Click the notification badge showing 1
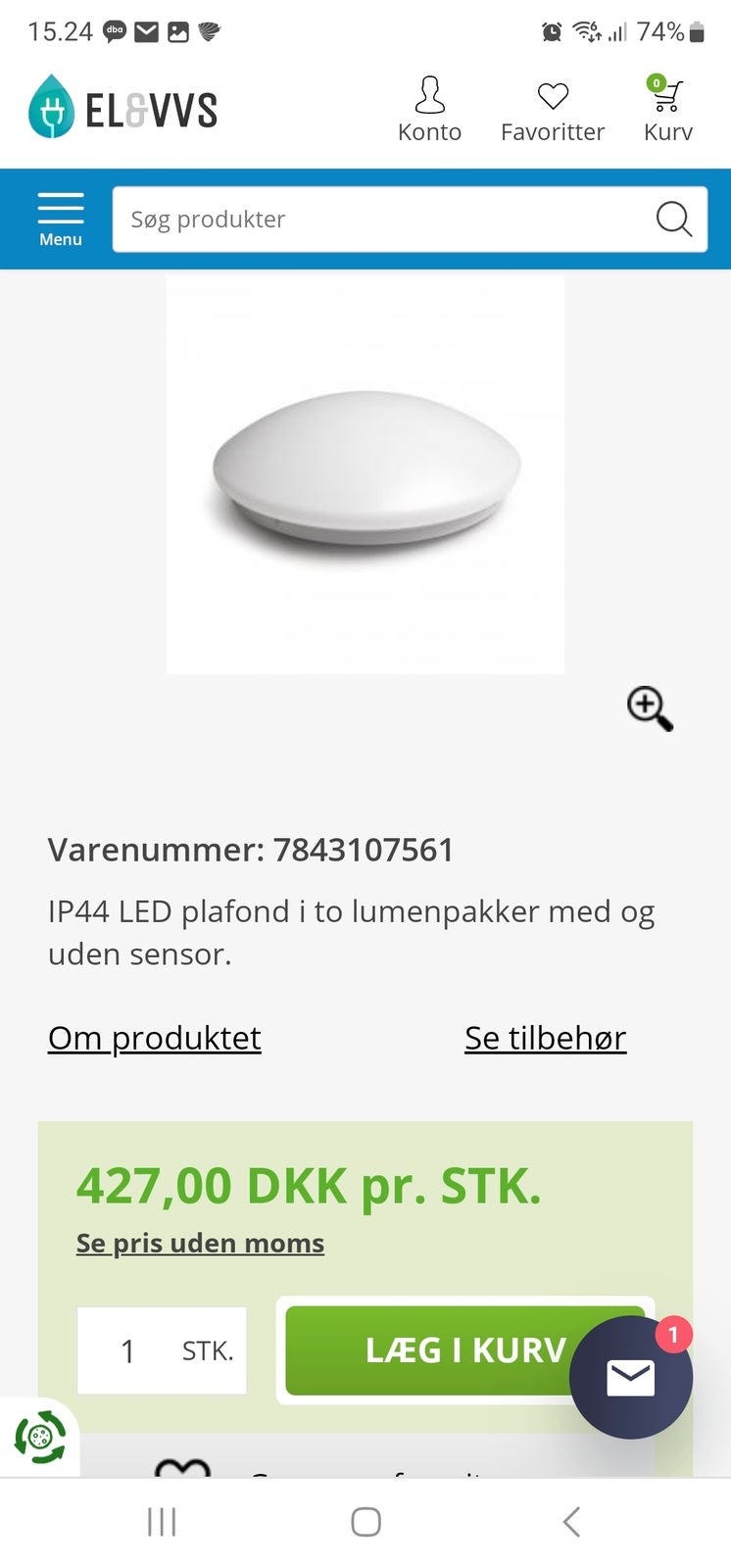The height and width of the screenshot is (1568, 731). tap(672, 1334)
